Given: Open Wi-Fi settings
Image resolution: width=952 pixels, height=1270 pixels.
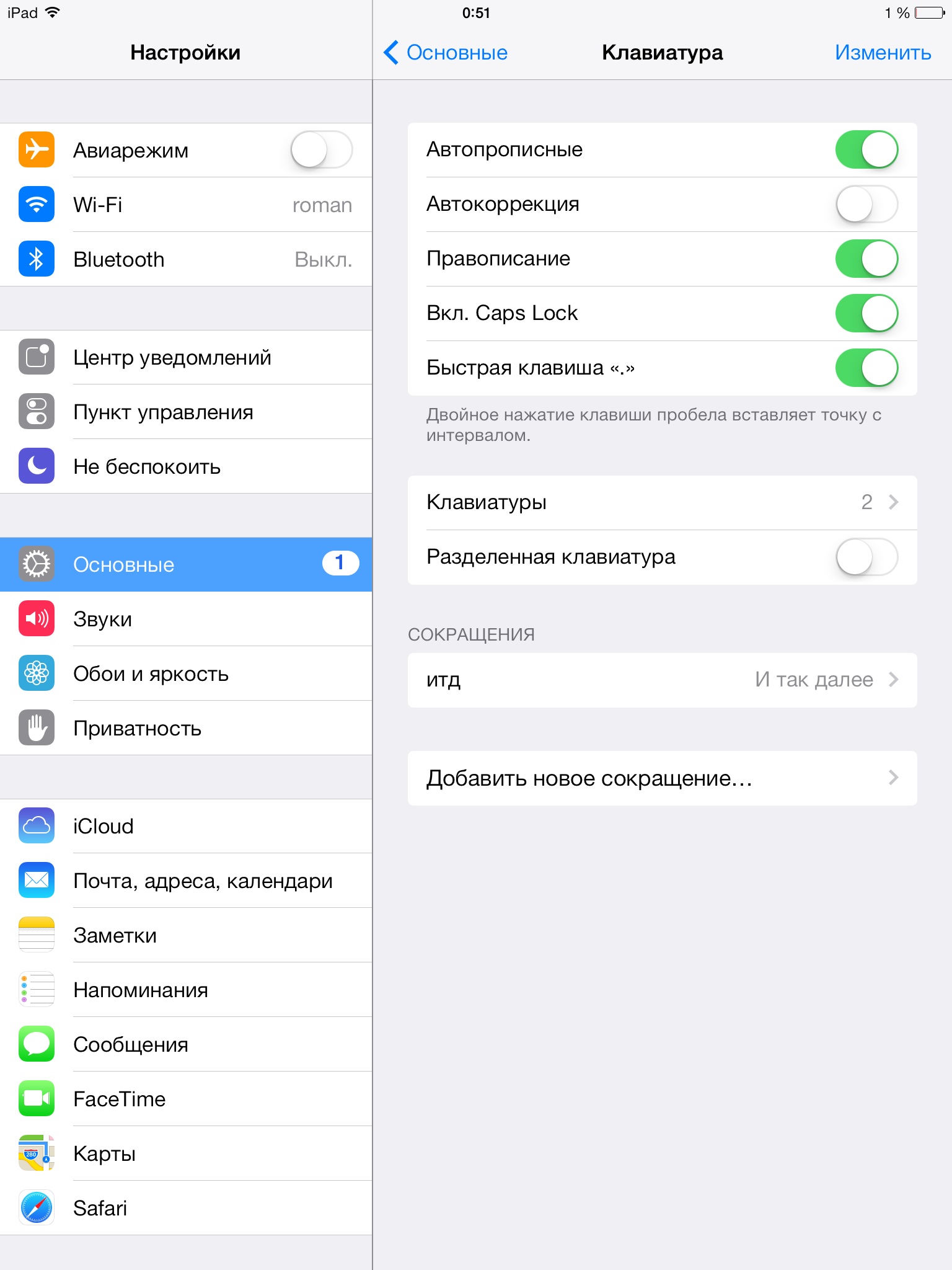Looking at the screenshot, I should [x=186, y=205].
